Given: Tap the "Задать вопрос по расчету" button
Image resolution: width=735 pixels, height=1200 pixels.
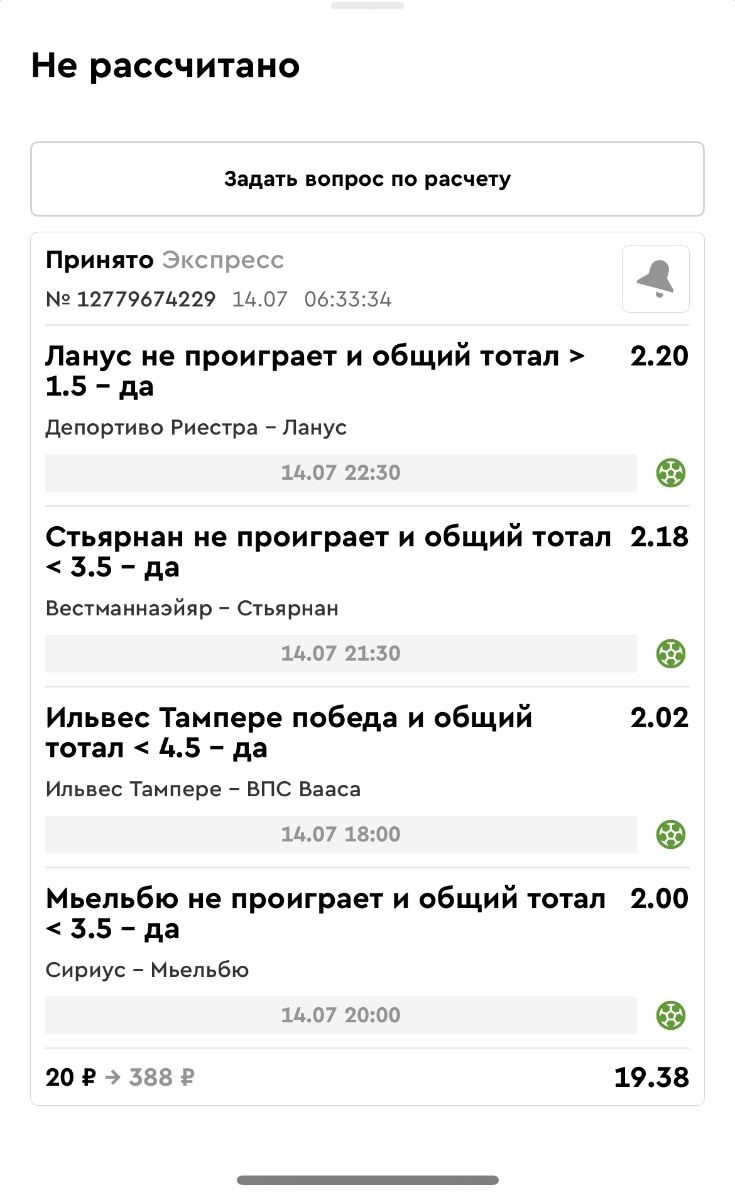Looking at the screenshot, I should (x=367, y=179).
